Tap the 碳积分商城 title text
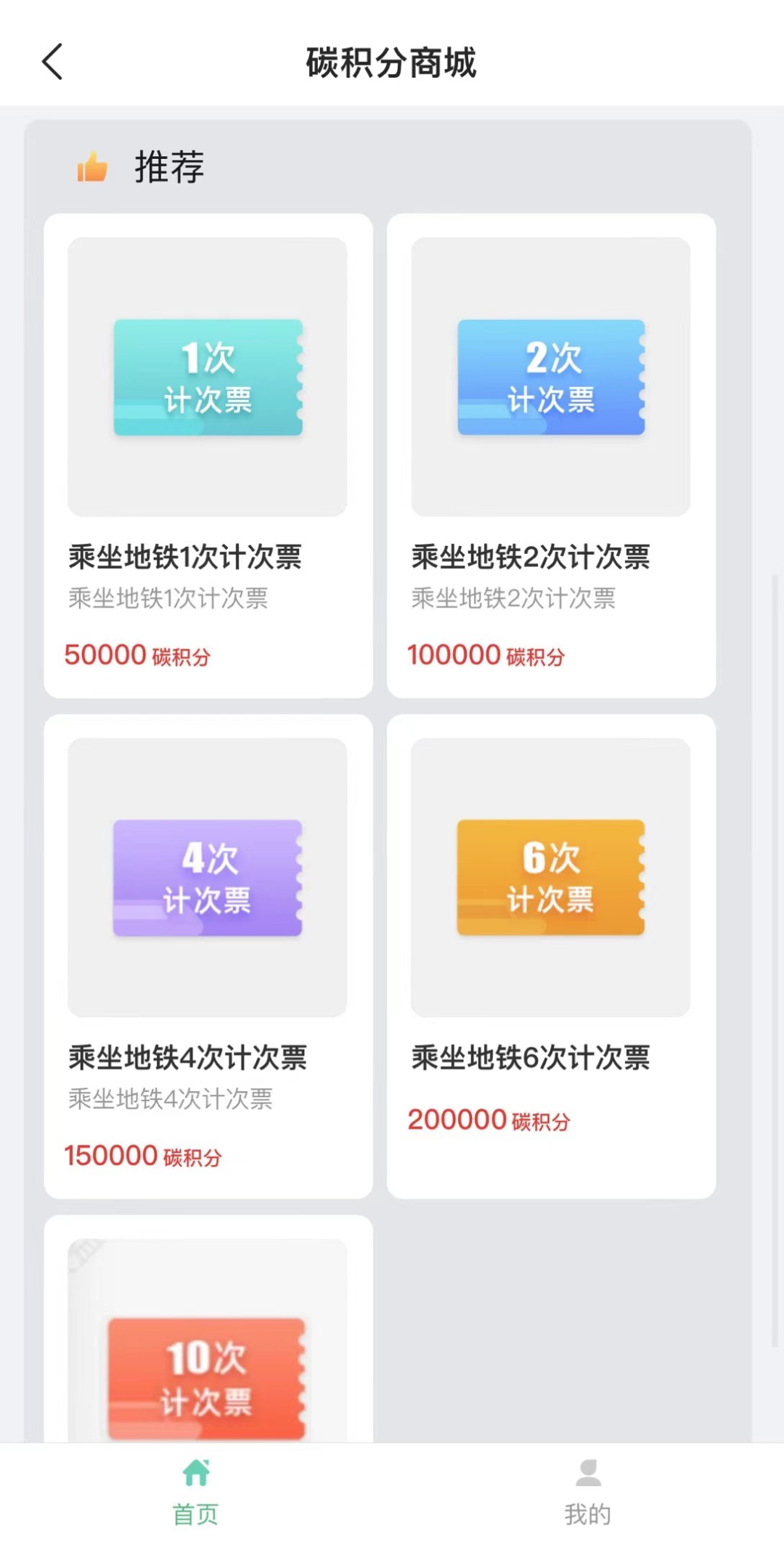Image resolution: width=784 pixels, height=1566 pixels. (392, 63)
